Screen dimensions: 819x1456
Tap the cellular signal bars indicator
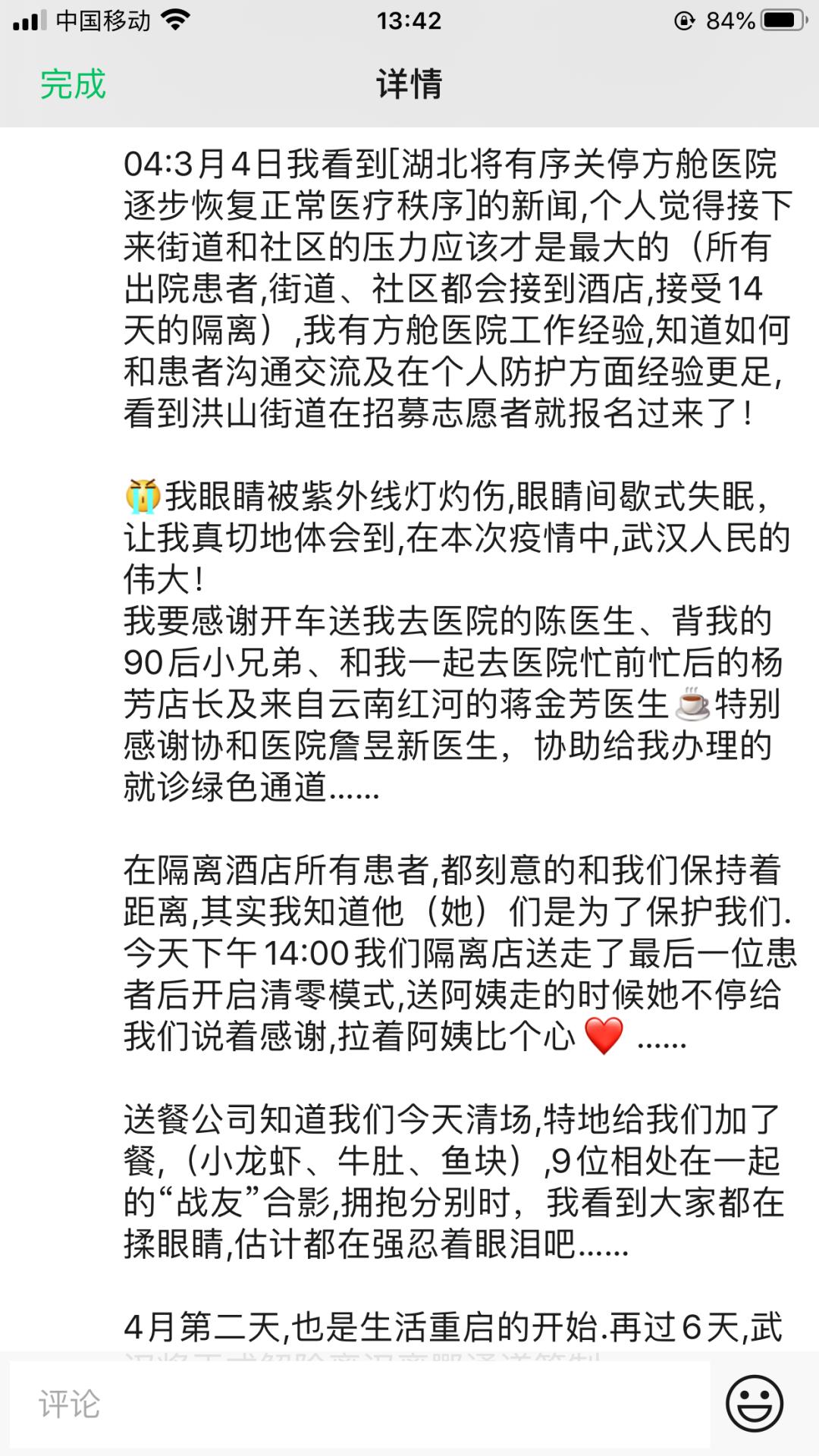[x=29, y=19]
